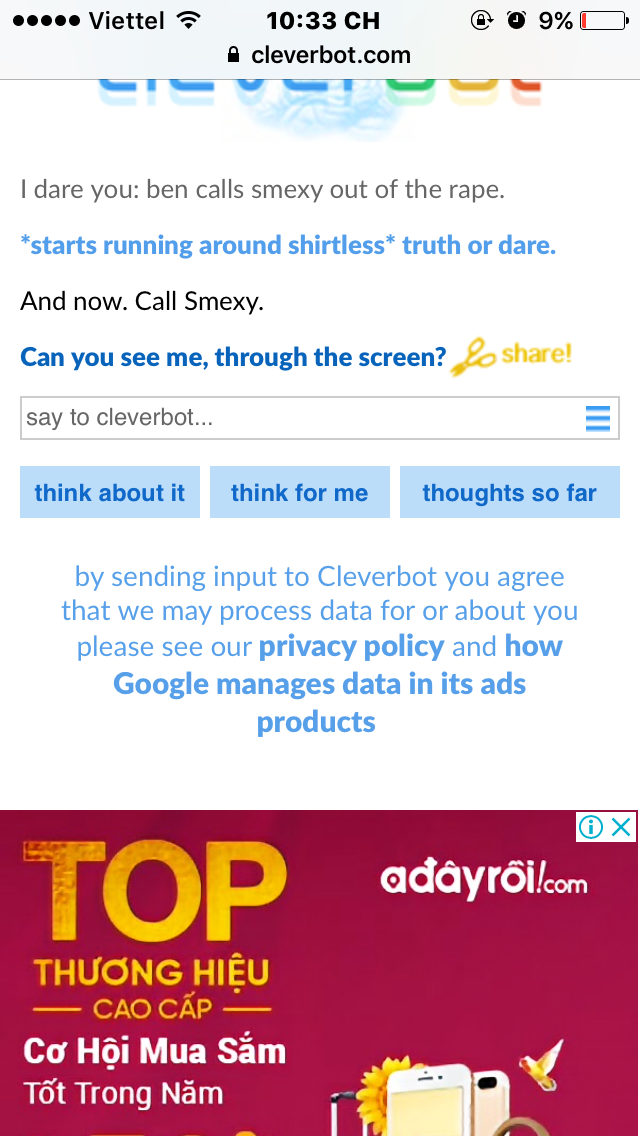Read how Google manages data in ads
The image size is (640, 1136).
[319, 685]
